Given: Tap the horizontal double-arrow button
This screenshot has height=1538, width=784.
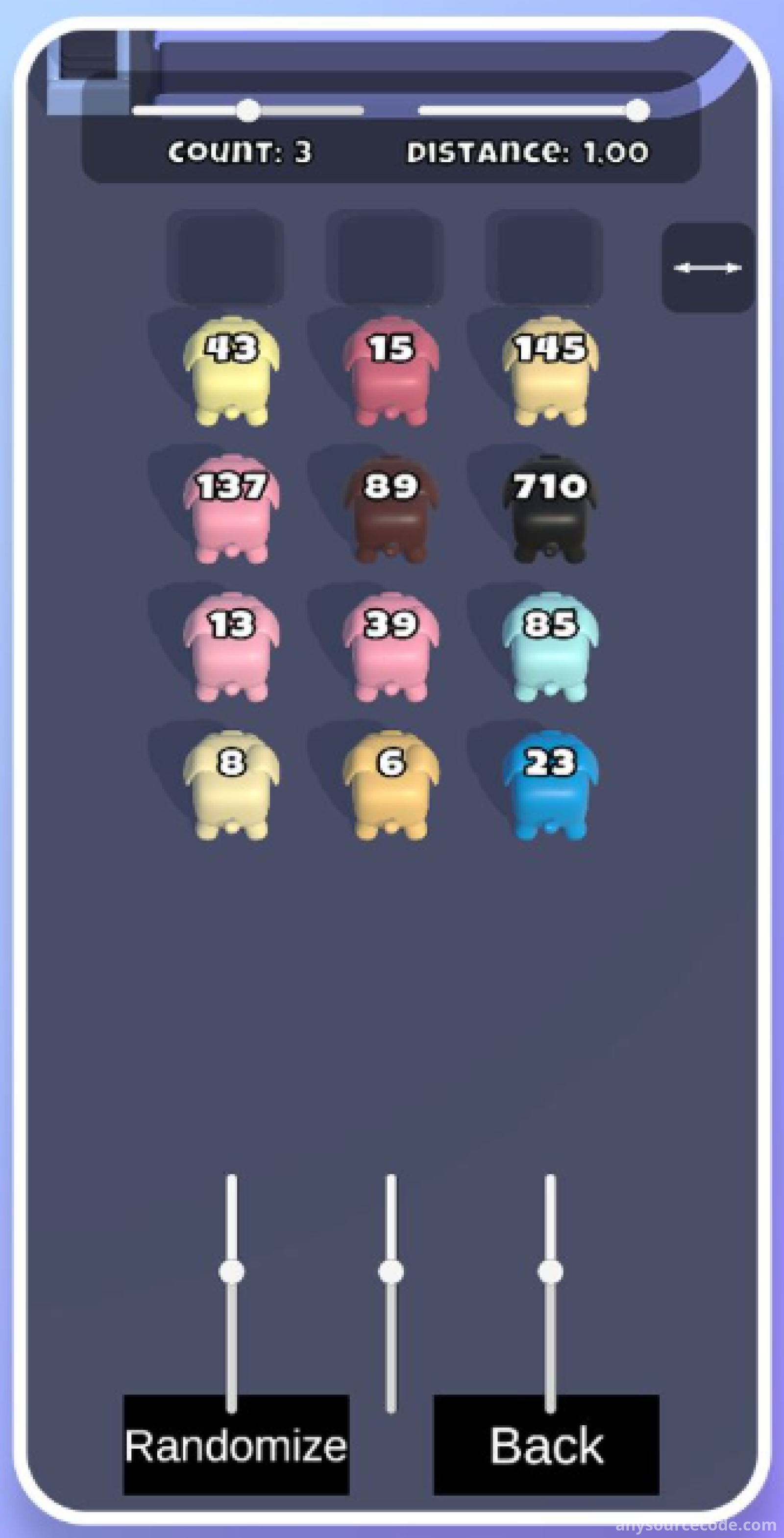Looking at the screenshot, I should click(x=707, y=268).
